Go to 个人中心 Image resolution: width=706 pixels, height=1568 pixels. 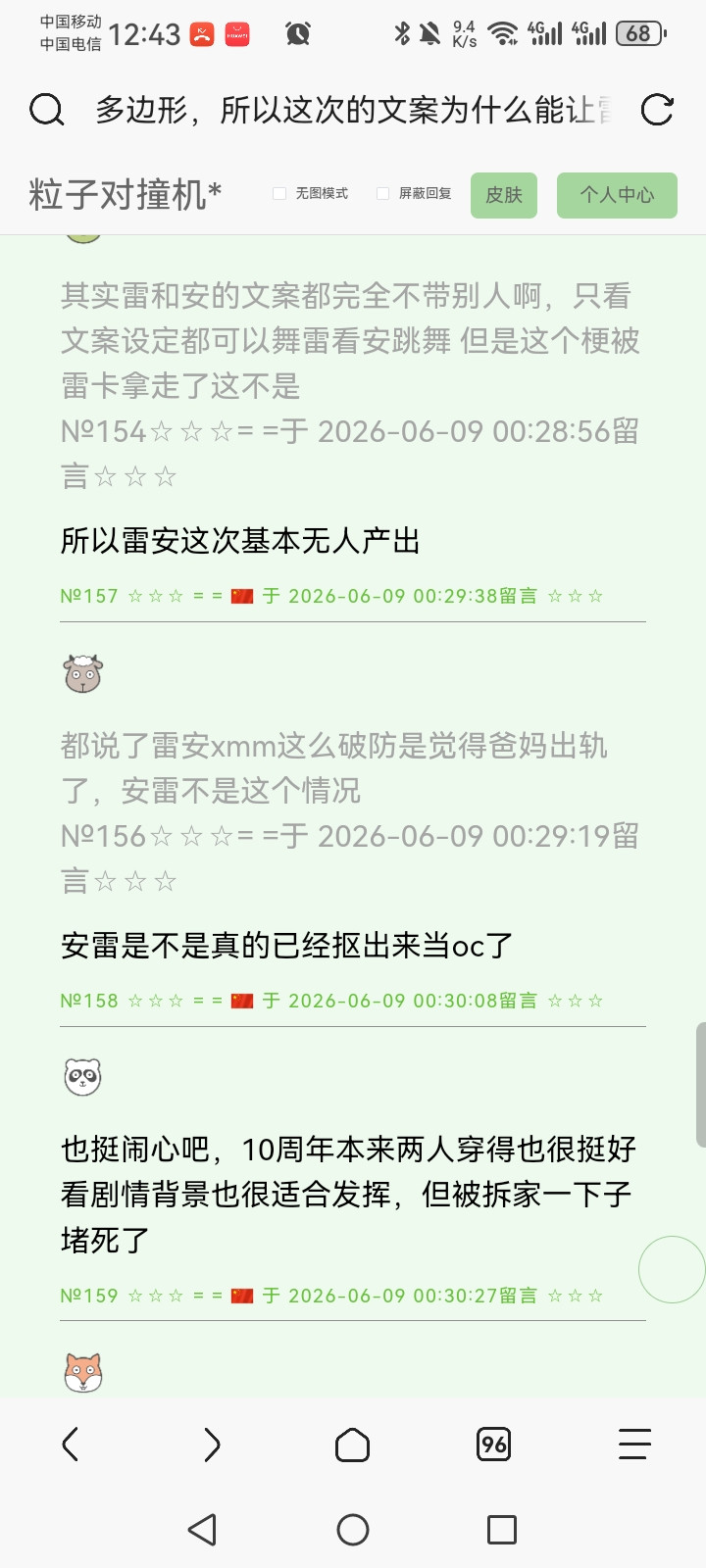pyautogui.click(x=617, y=195)
